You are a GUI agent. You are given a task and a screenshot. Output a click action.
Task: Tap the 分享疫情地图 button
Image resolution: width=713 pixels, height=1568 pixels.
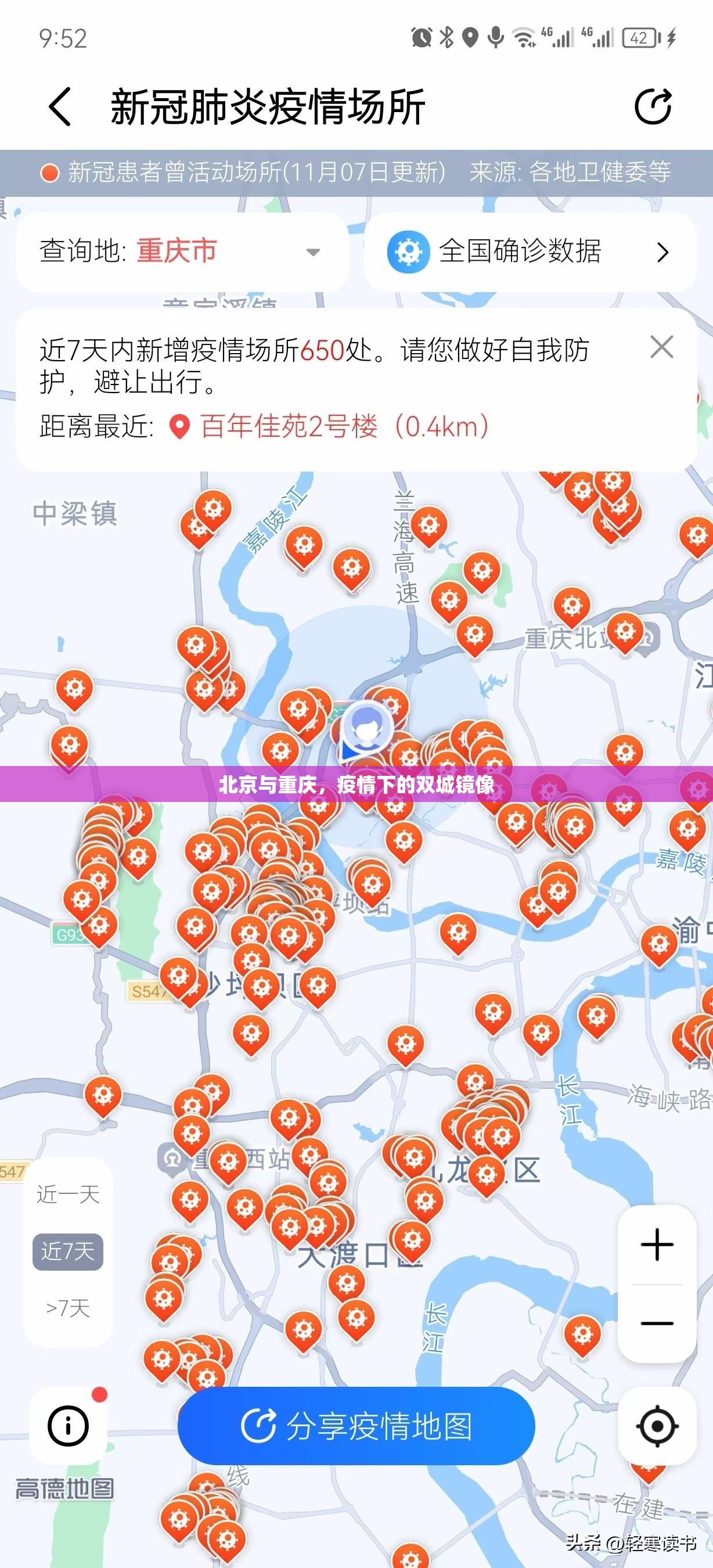356,1426
